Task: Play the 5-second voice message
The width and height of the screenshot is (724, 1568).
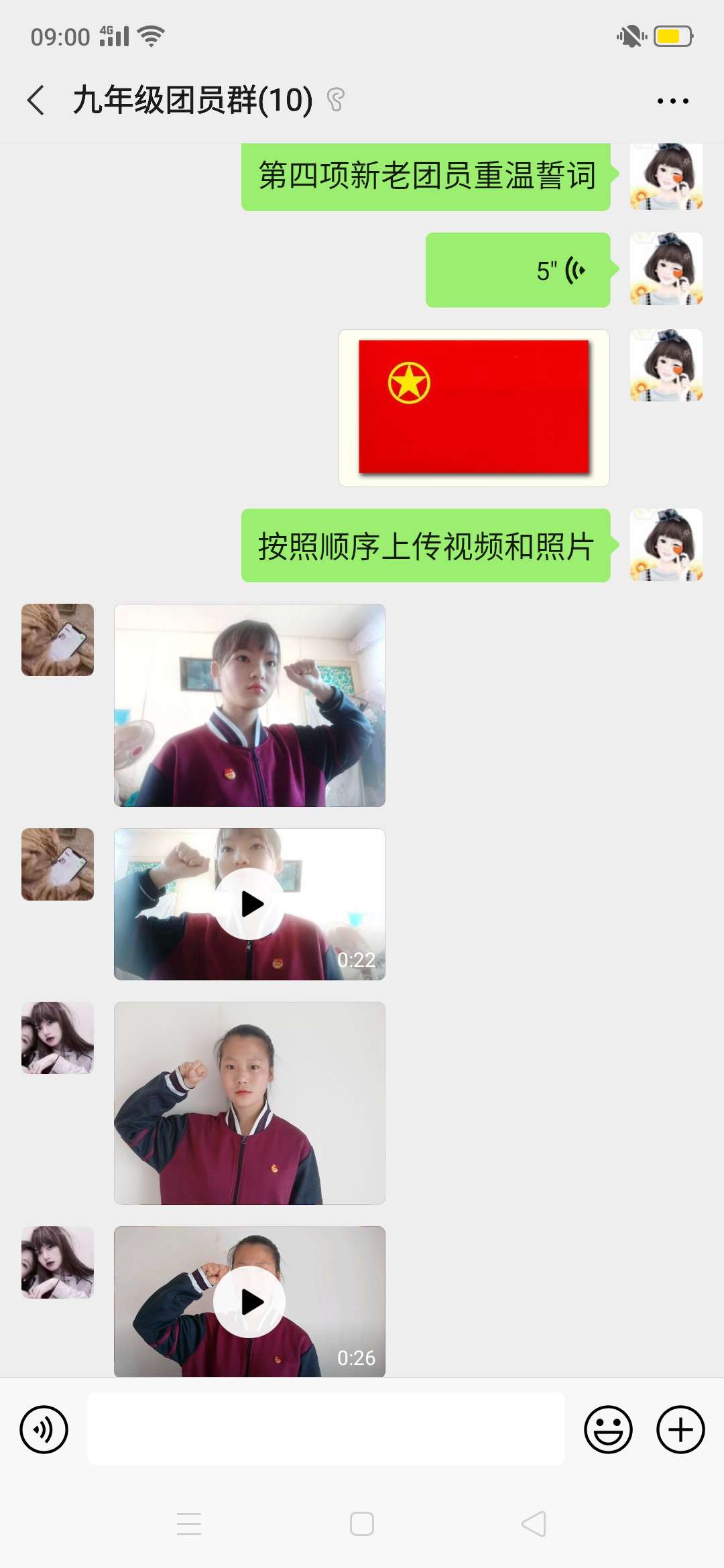Action: [518, 270]
